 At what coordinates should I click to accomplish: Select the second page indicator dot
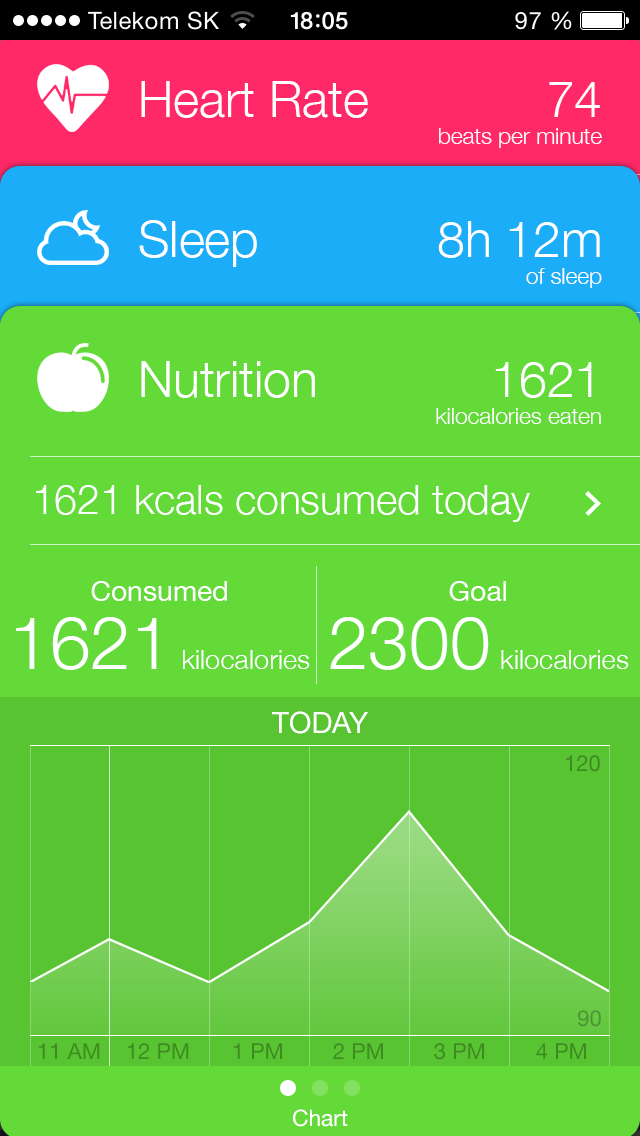320,1088
